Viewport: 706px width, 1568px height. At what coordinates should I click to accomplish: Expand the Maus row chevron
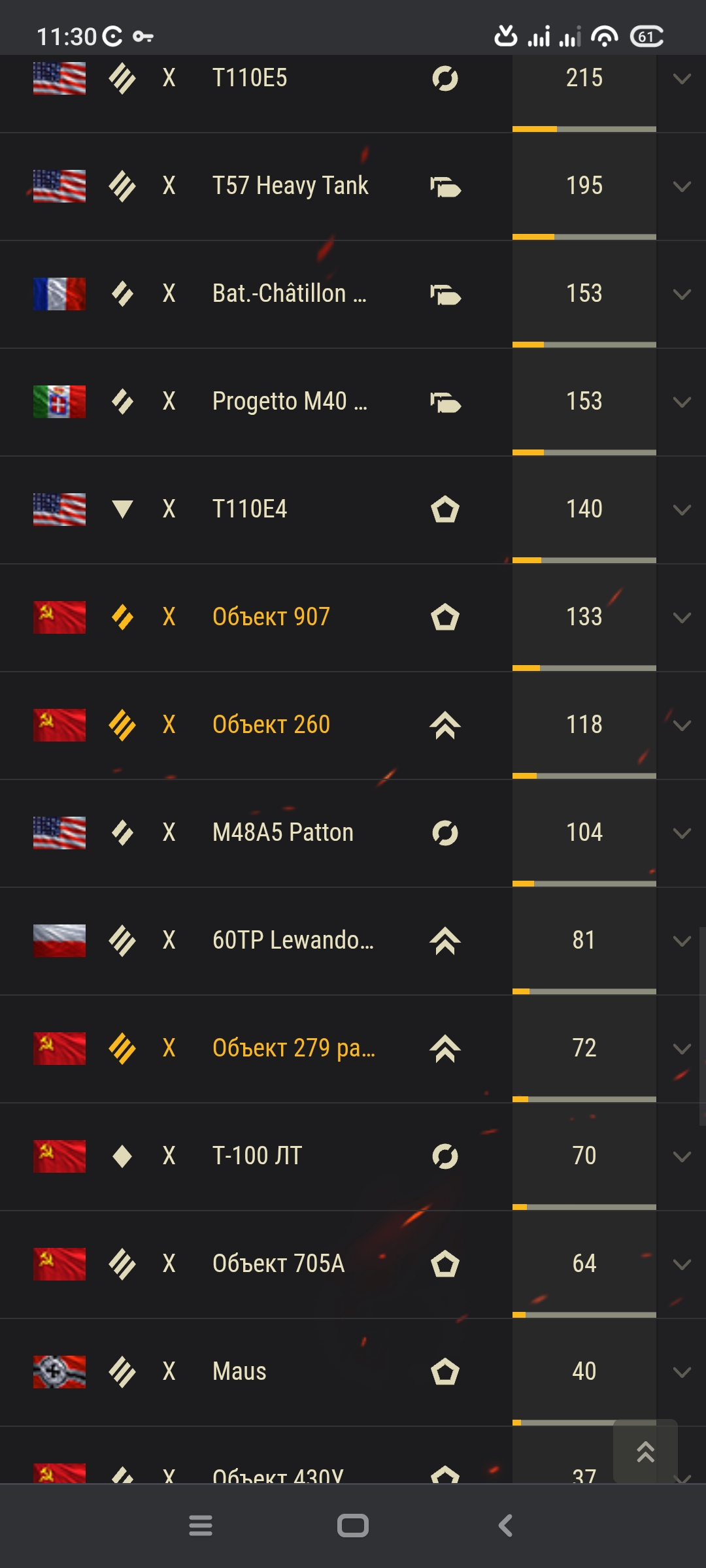coord(682,1373)
